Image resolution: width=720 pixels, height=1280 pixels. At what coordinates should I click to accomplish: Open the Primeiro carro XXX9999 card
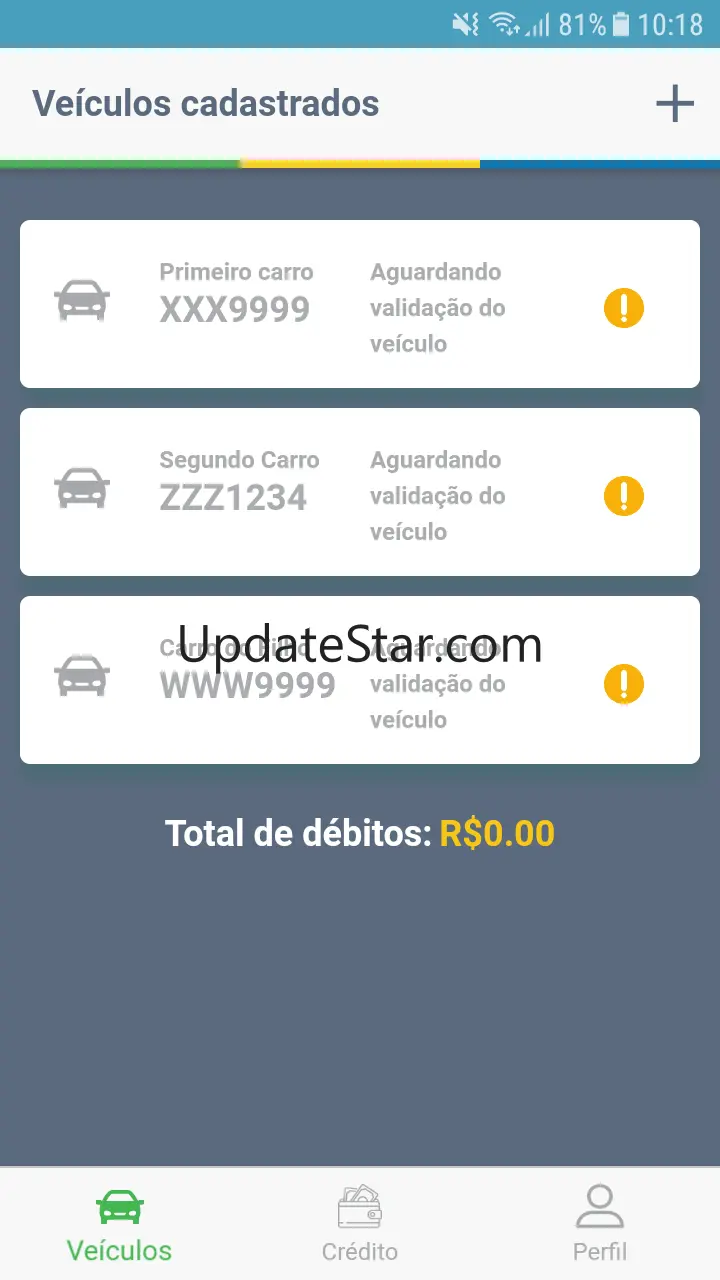[x=359, y=304]
